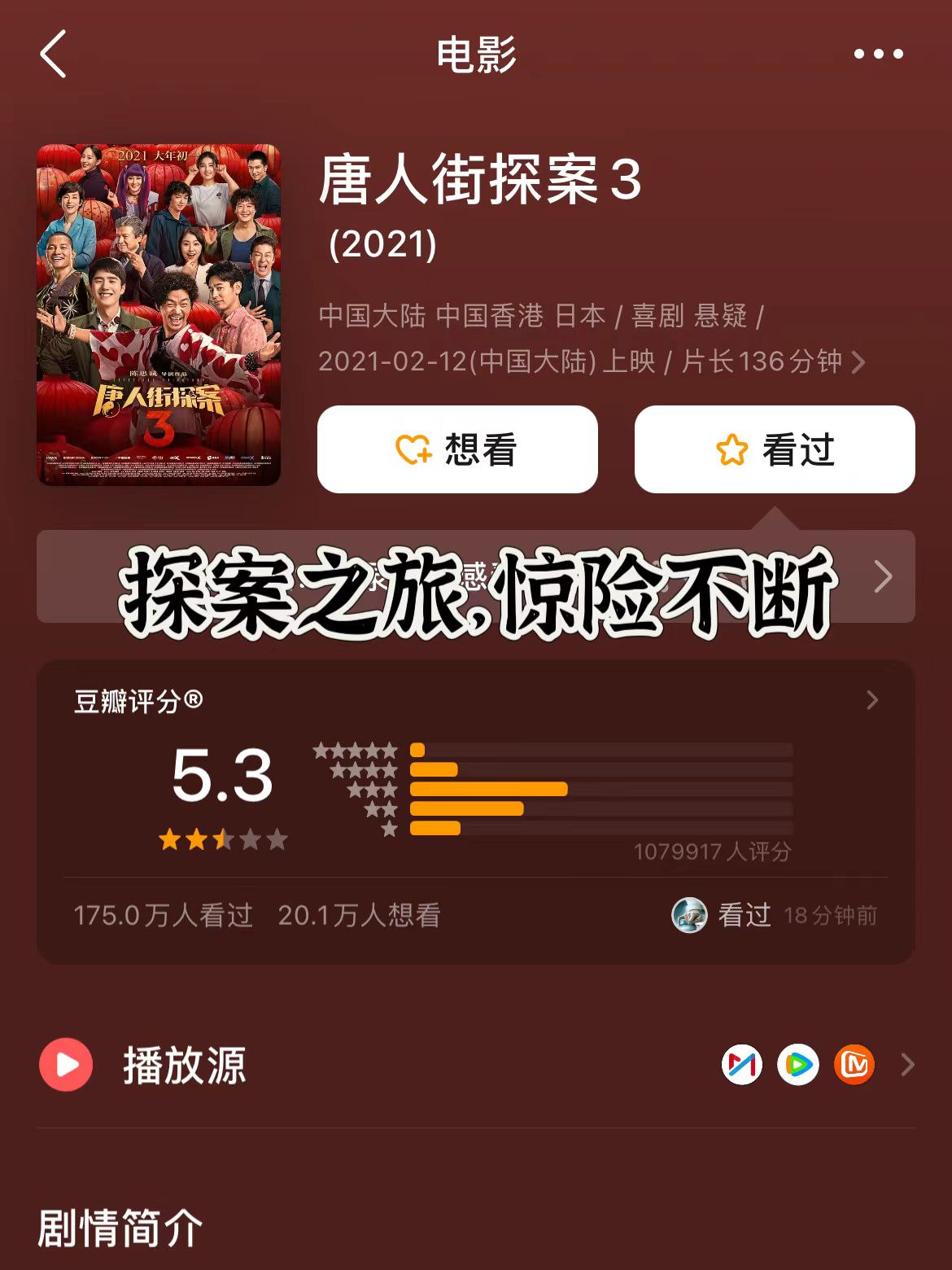The height and width of the screenshot is (1270, 952).
Task: Tap the back arrow at top left
Action: [51, 53]
